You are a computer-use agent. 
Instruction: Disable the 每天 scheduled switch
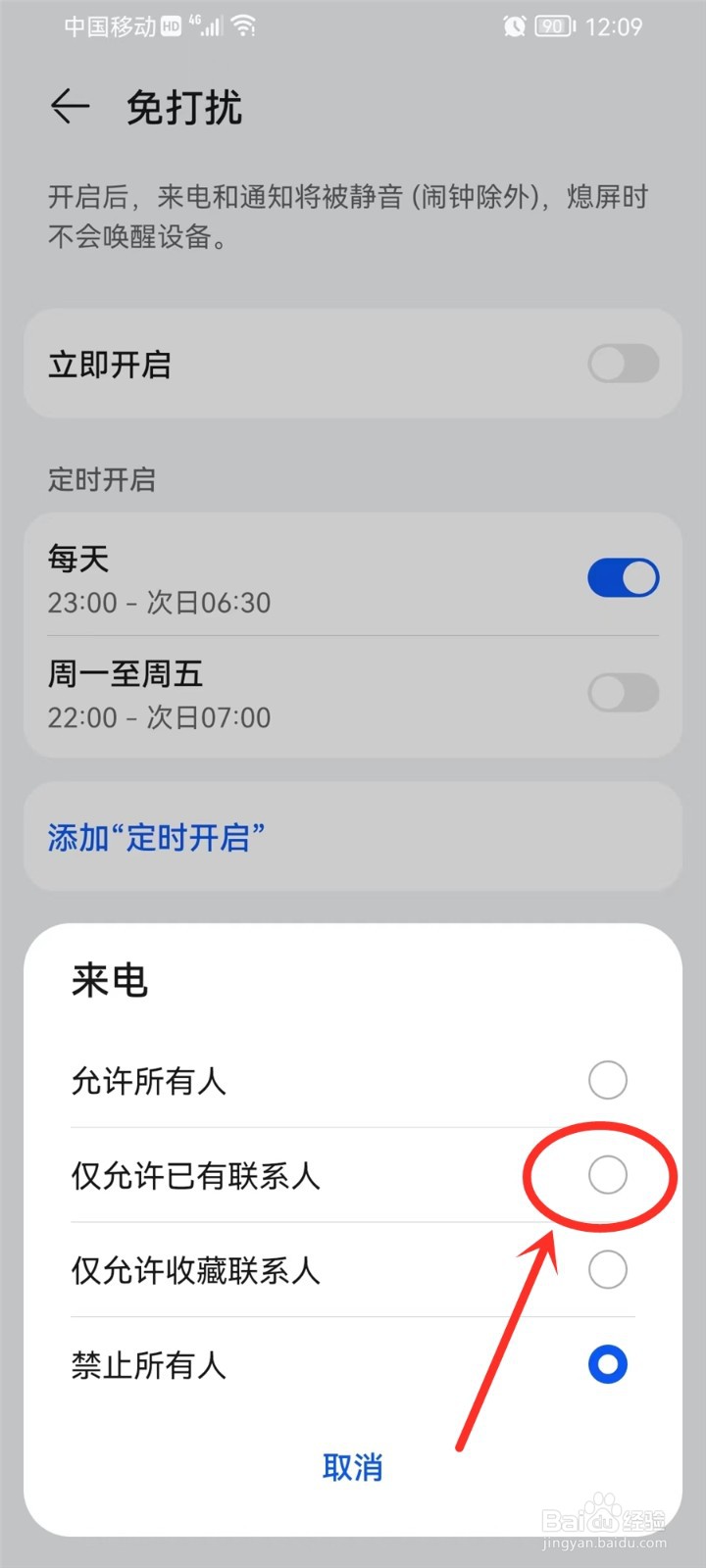623,577
